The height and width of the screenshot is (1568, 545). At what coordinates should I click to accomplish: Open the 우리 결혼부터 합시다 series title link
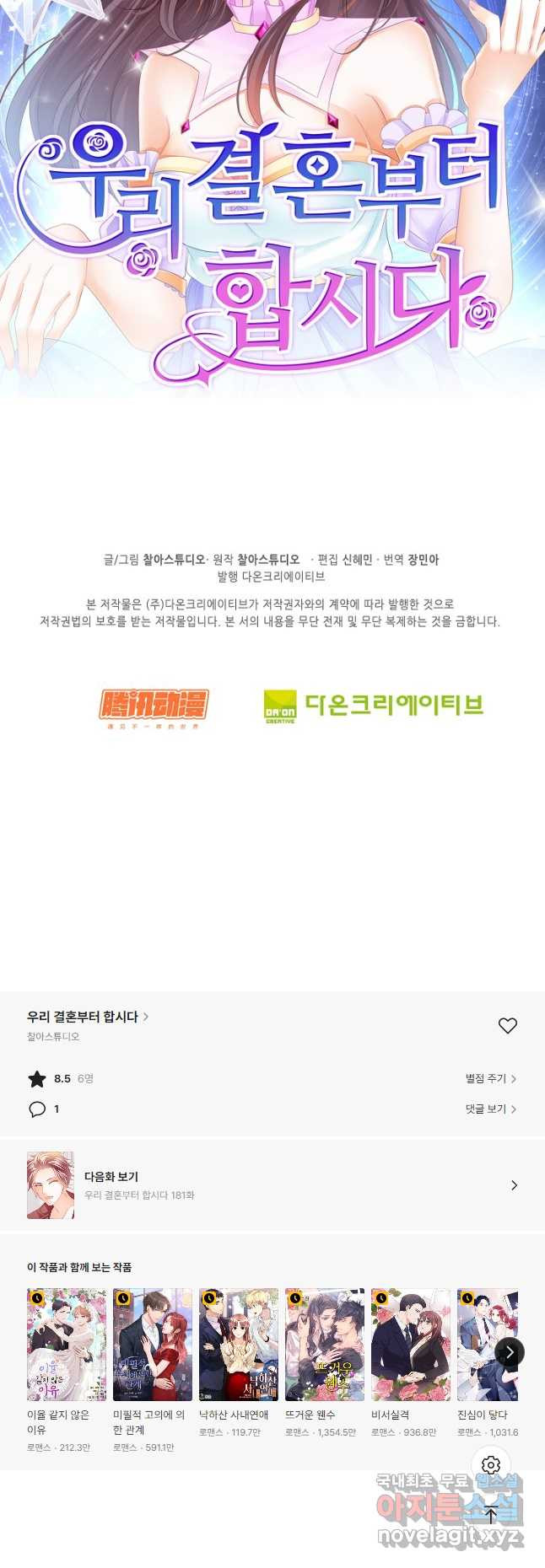tap(87, 1017)
